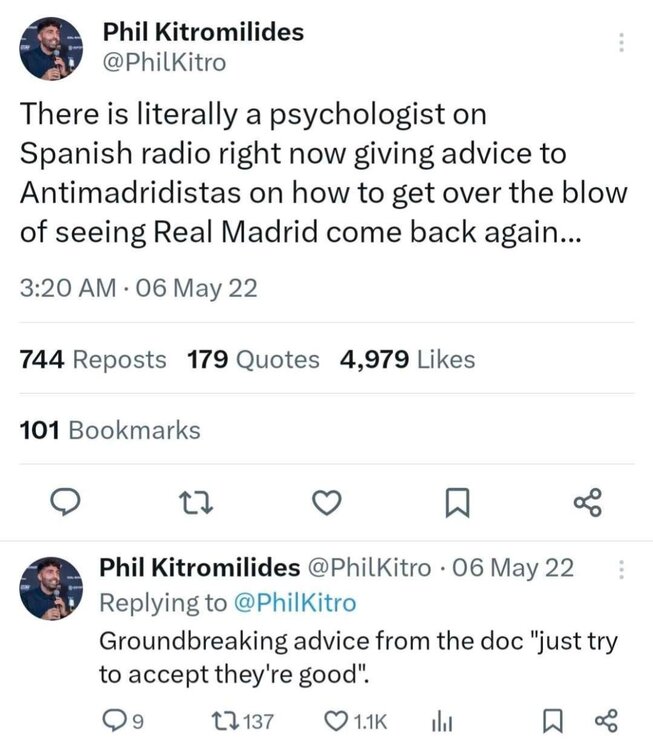Open the overflow menu on the reply tweet

pos(621,570)
